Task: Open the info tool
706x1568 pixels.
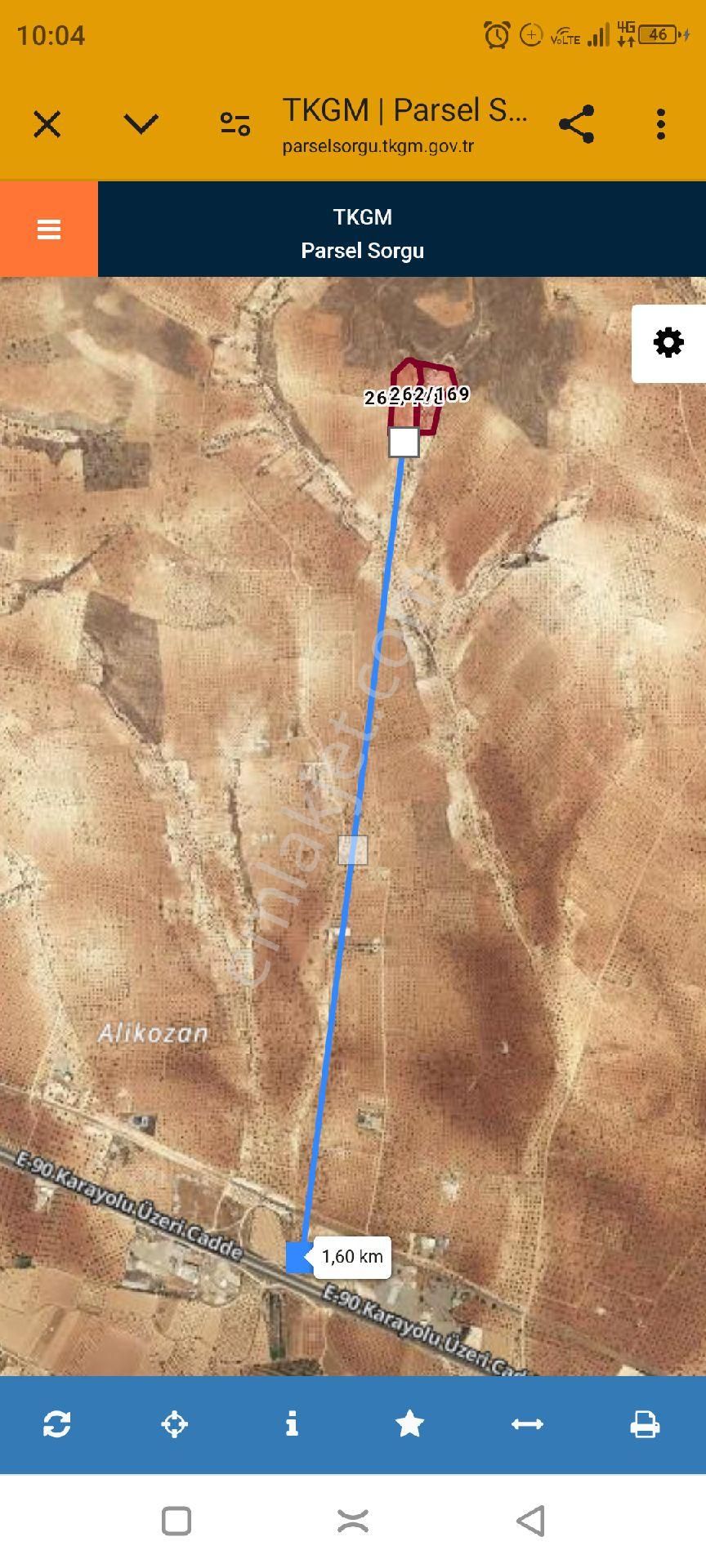Action: click(292, 1424)
